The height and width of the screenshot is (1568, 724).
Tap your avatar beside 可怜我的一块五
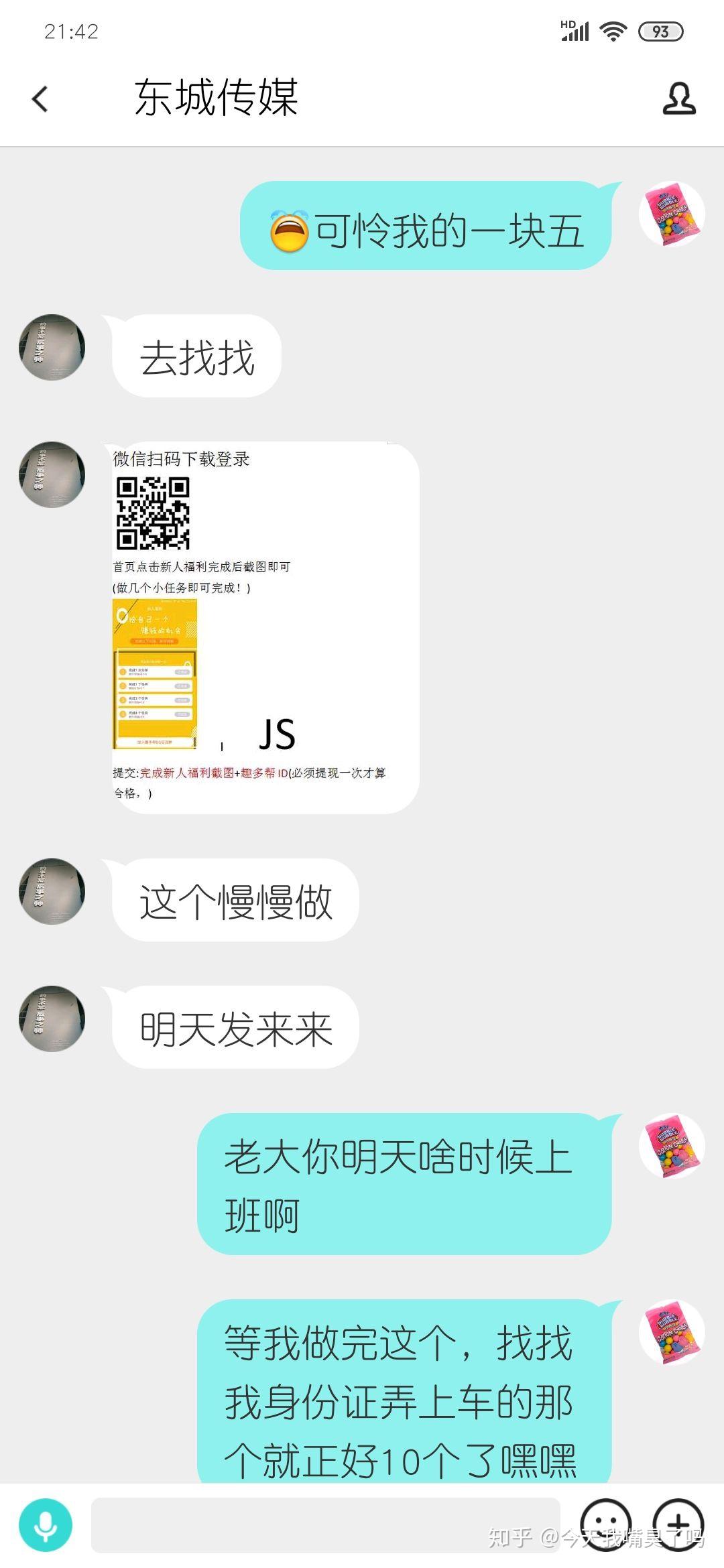(x=672, y=214)
